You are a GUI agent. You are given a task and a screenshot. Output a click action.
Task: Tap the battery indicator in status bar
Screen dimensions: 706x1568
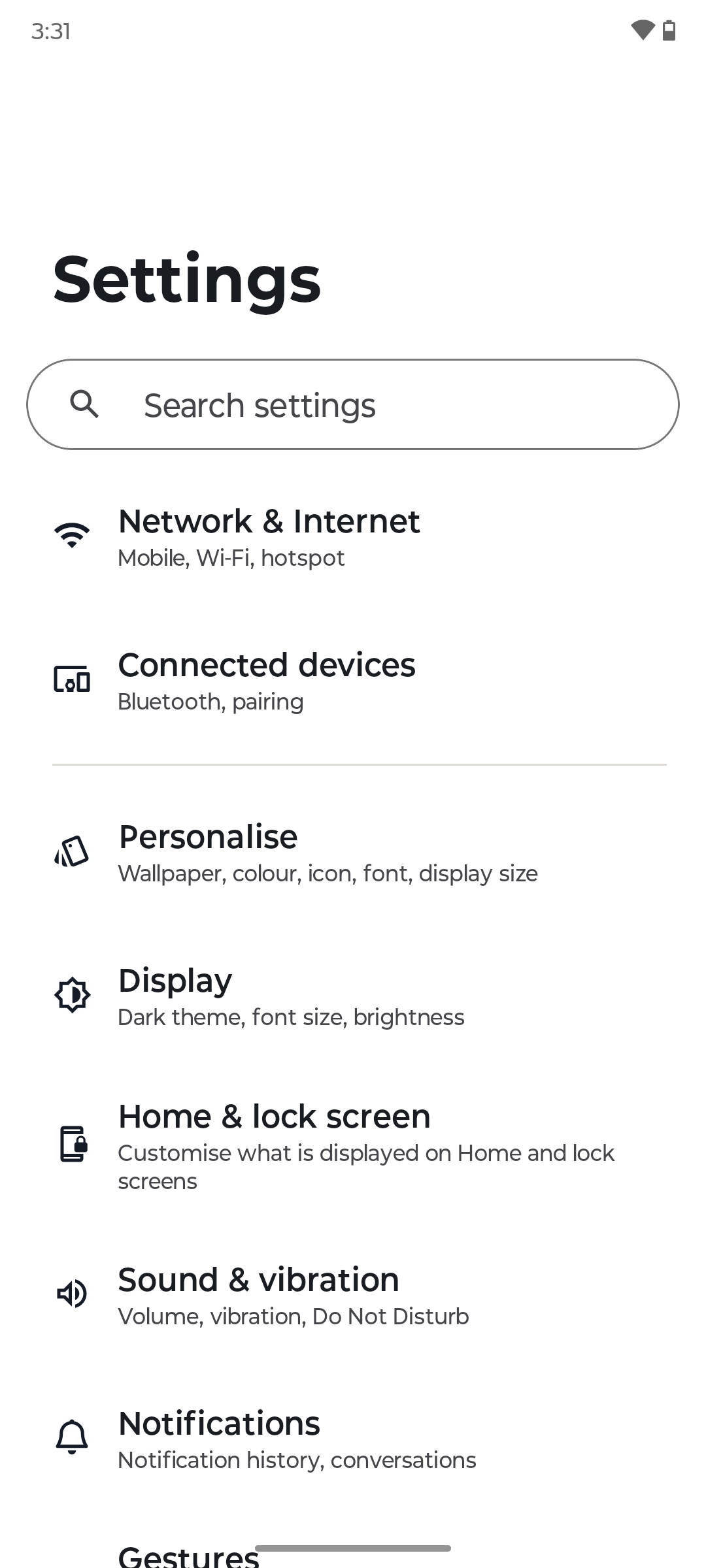(x=669, y=31)
